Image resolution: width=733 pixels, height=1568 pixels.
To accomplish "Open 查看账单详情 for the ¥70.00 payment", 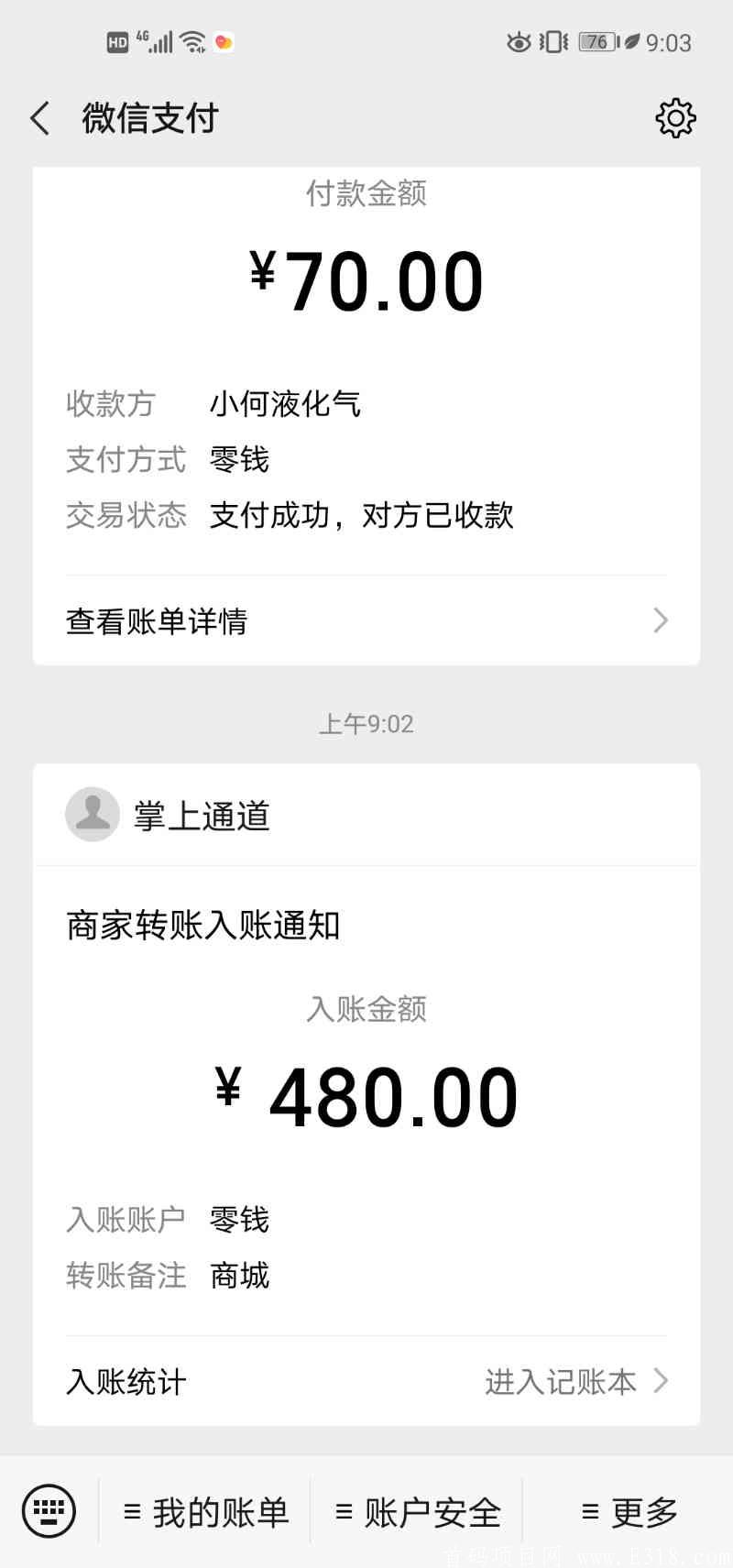I will [366, 621].
